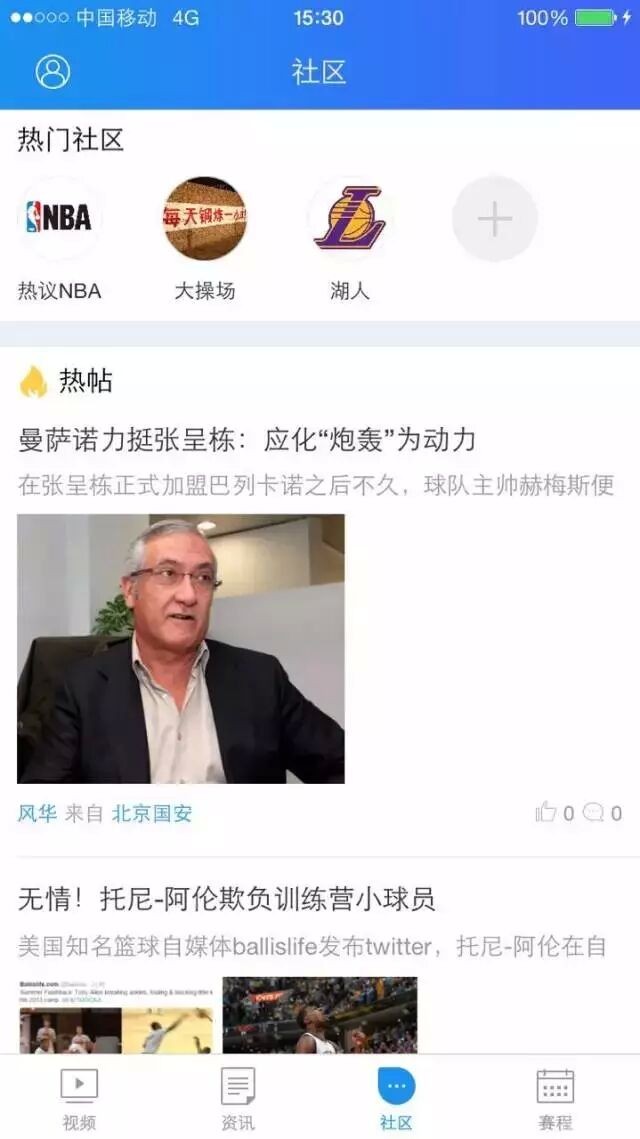The image size is (640, 1139).
Task: Select the 社区 tab
Action: click(396, 1097)
